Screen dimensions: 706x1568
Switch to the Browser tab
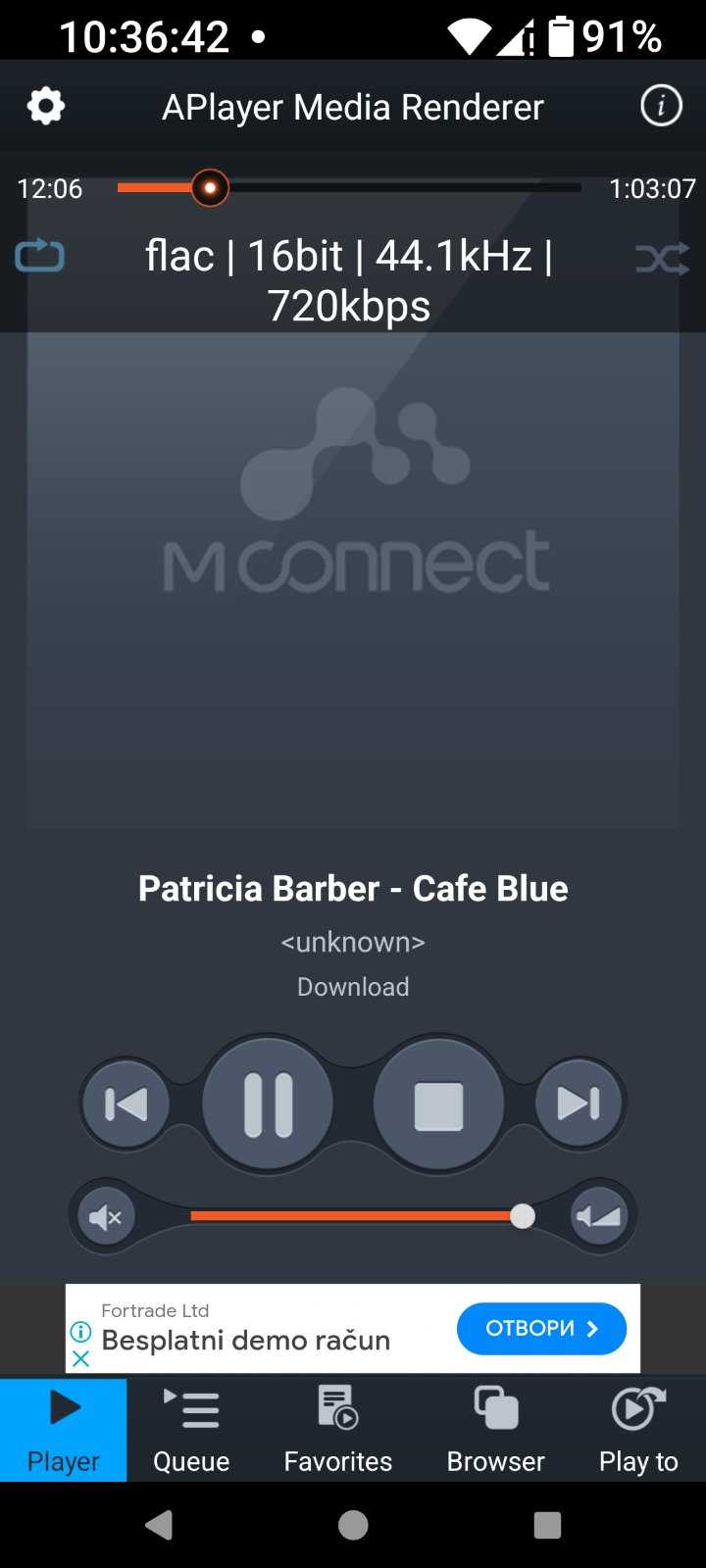pos(495,1431)
